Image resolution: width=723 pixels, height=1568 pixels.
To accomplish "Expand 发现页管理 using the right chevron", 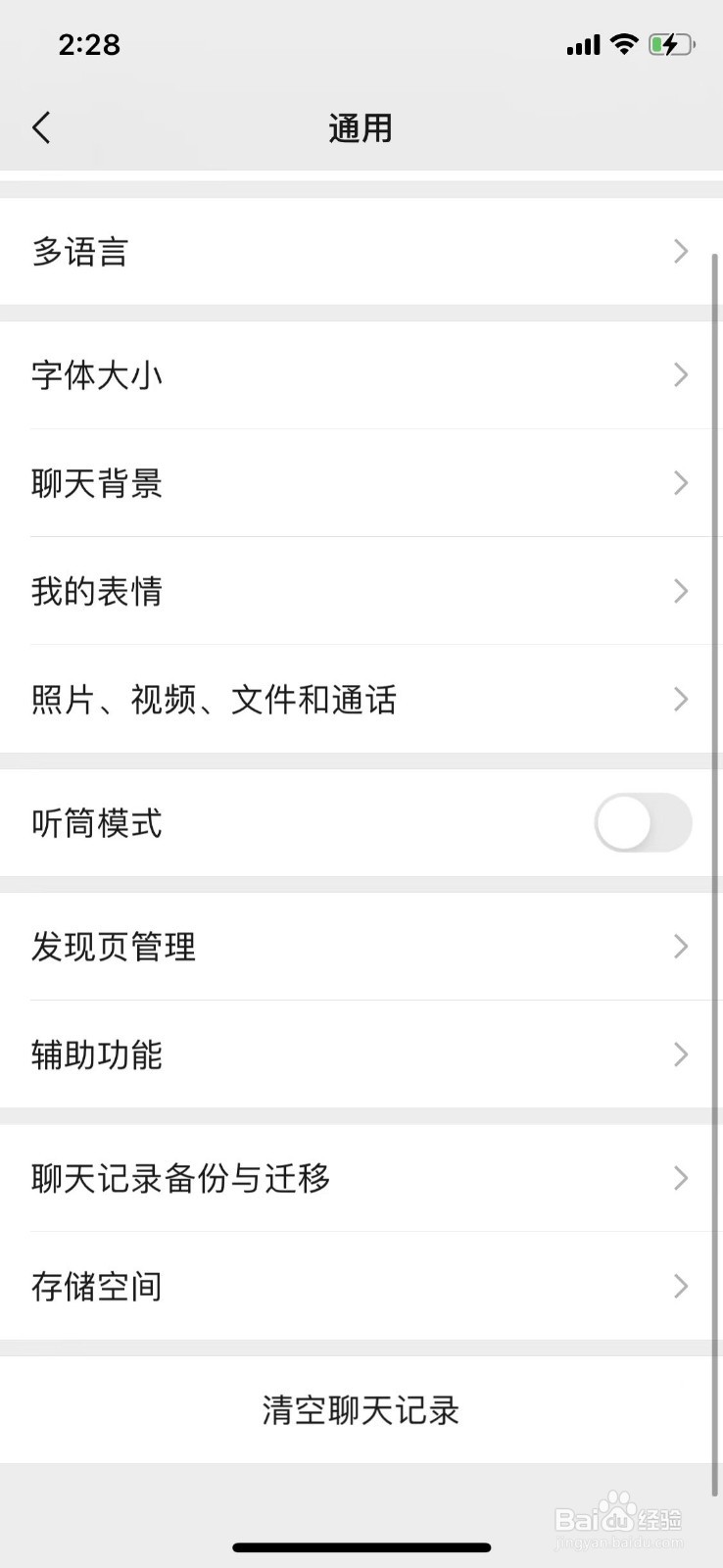I will click(681, 947).
